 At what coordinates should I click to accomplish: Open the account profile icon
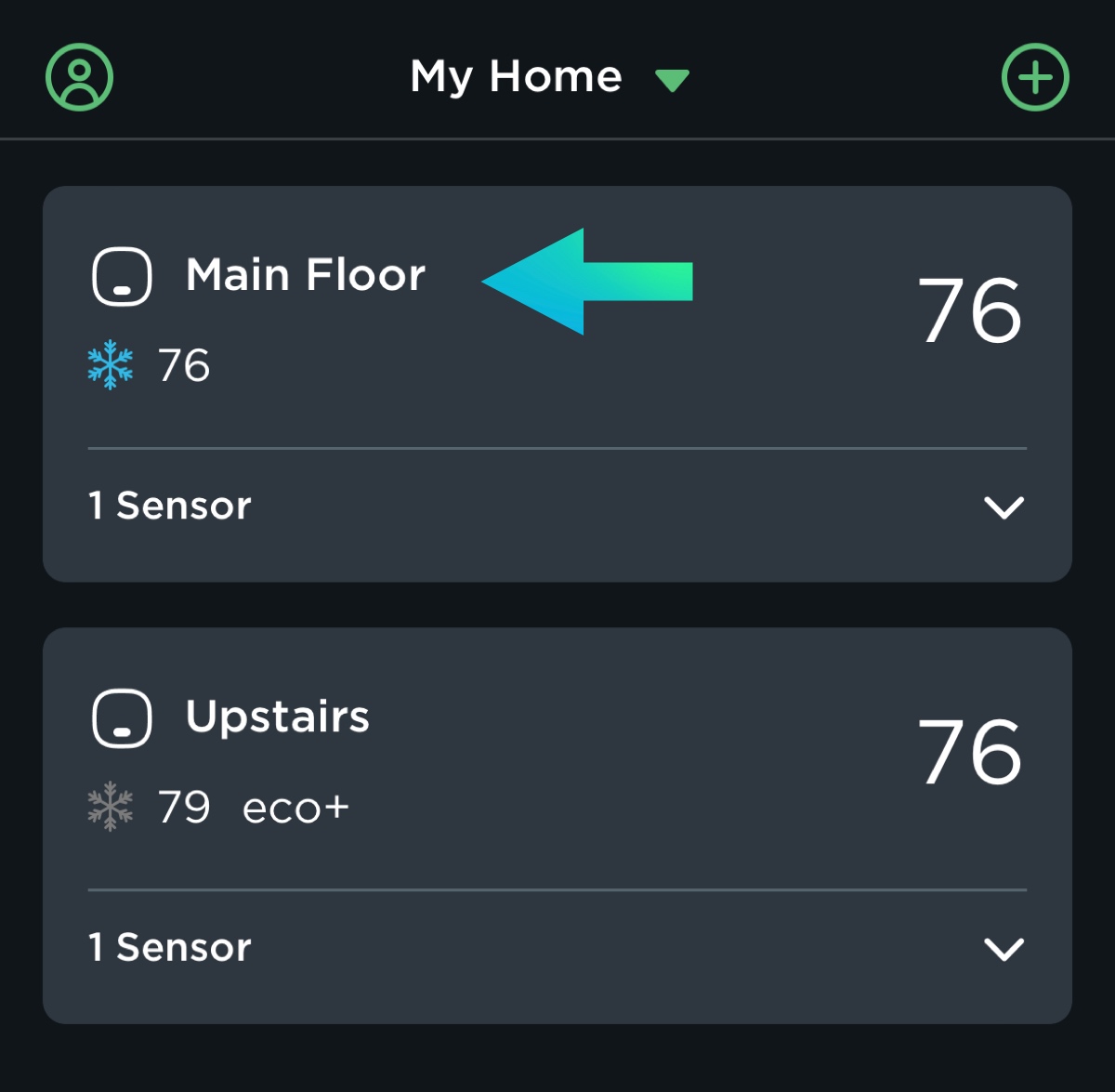click(80, 77)
